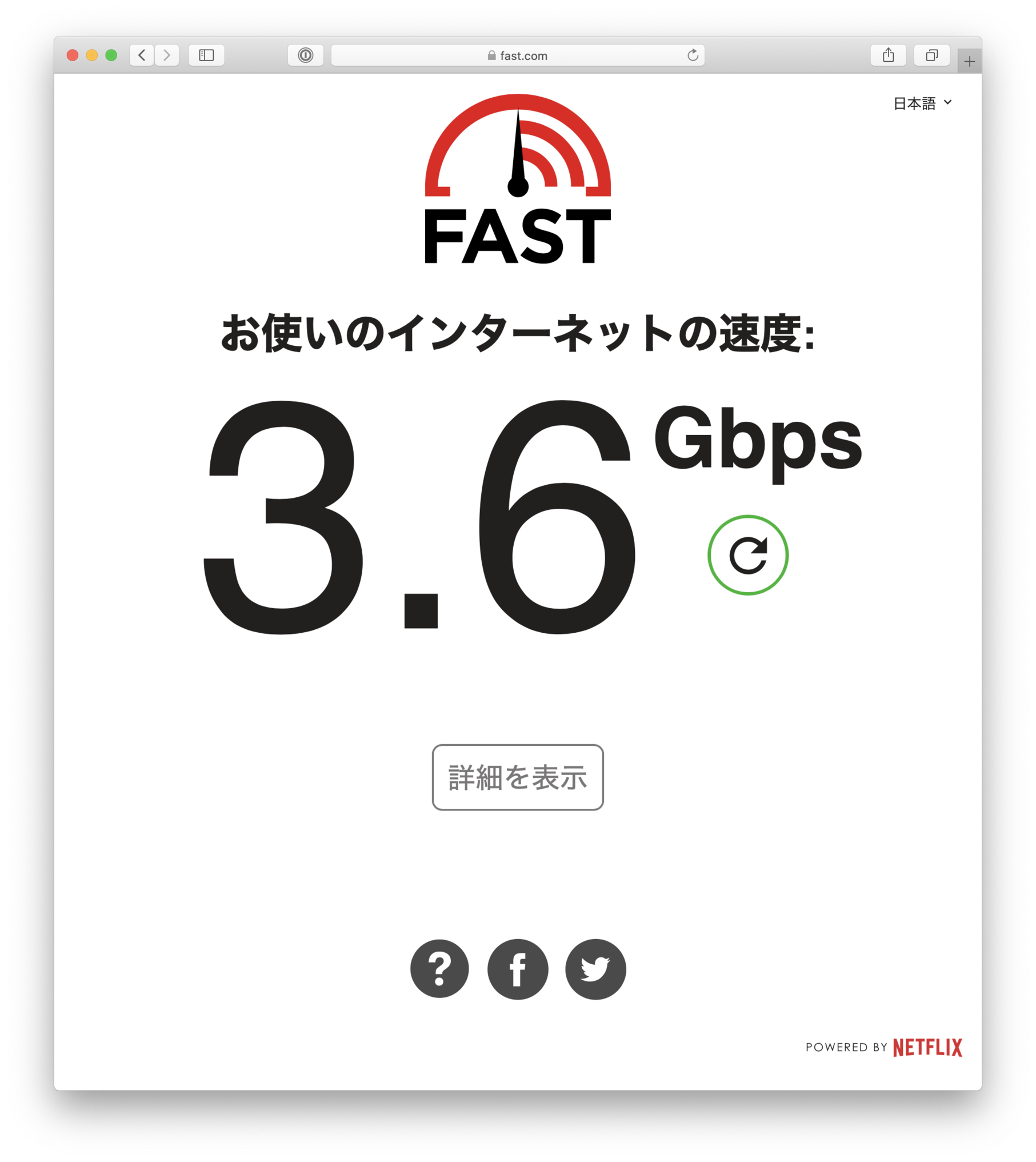Open the password manager extension icon

pyautogui.click(x=306, y=55)
